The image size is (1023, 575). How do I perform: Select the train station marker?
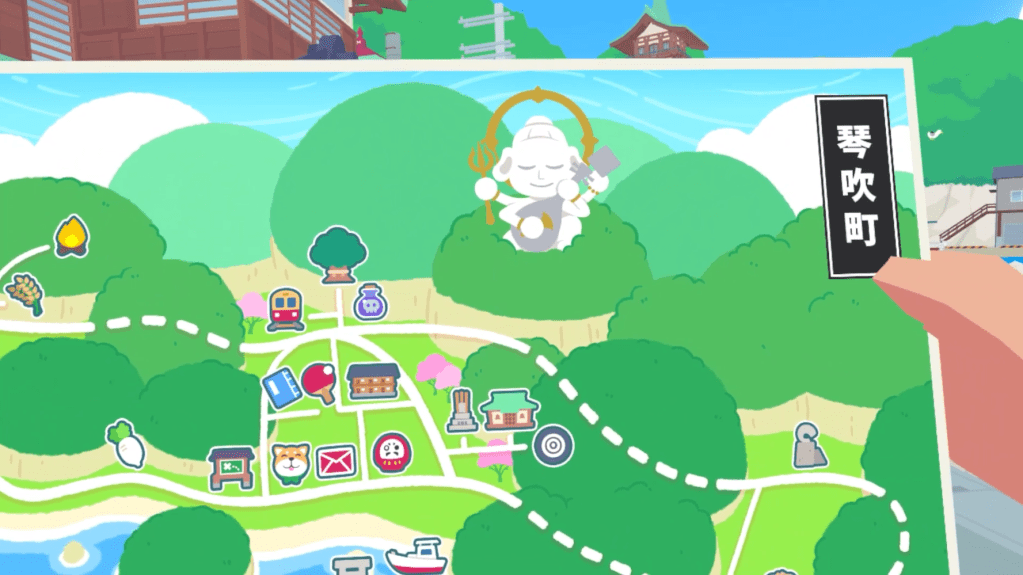(286, 309)
